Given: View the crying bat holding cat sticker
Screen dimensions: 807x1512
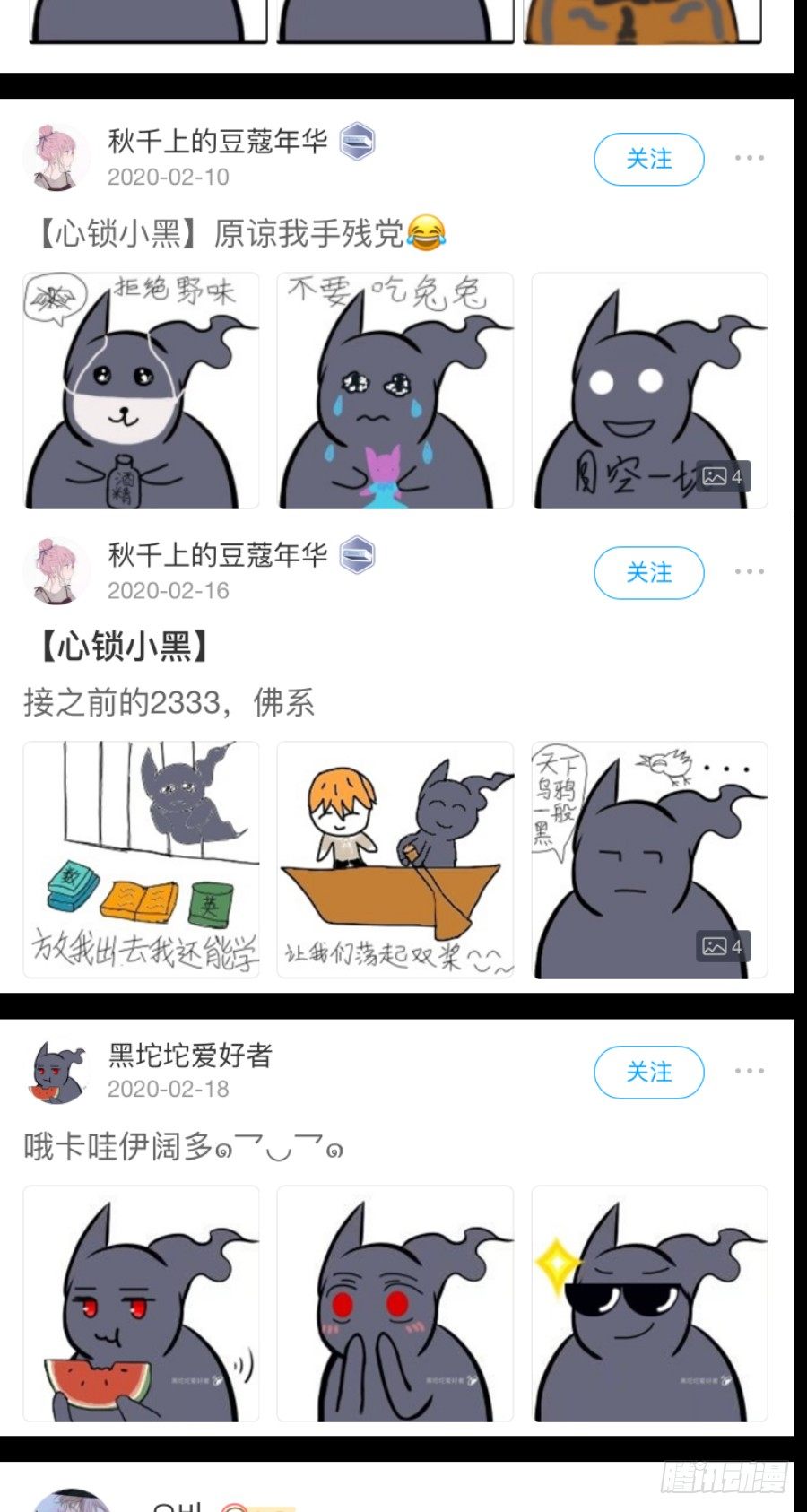Looking at the screenshot, I should click(395, 390).
